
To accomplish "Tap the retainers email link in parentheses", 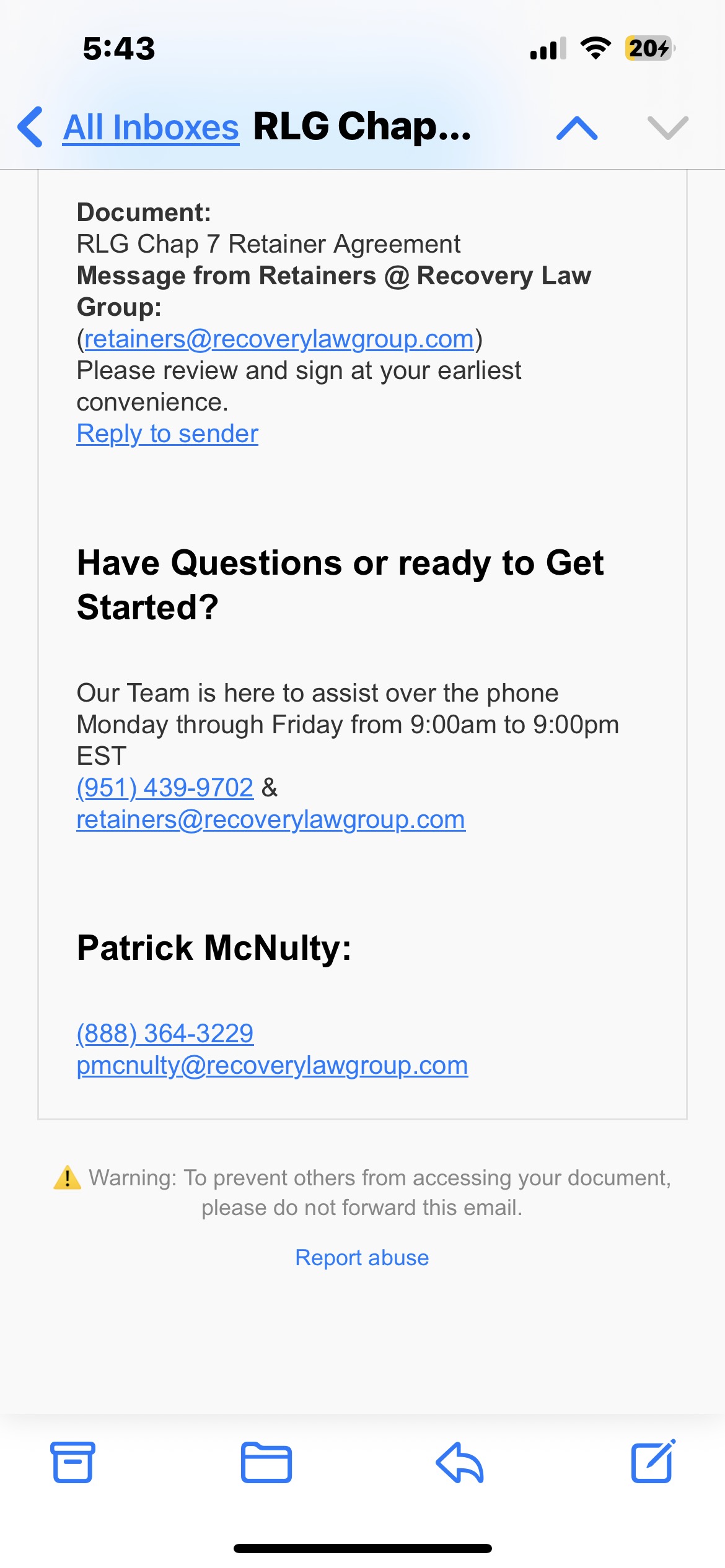I will [279, 339].
